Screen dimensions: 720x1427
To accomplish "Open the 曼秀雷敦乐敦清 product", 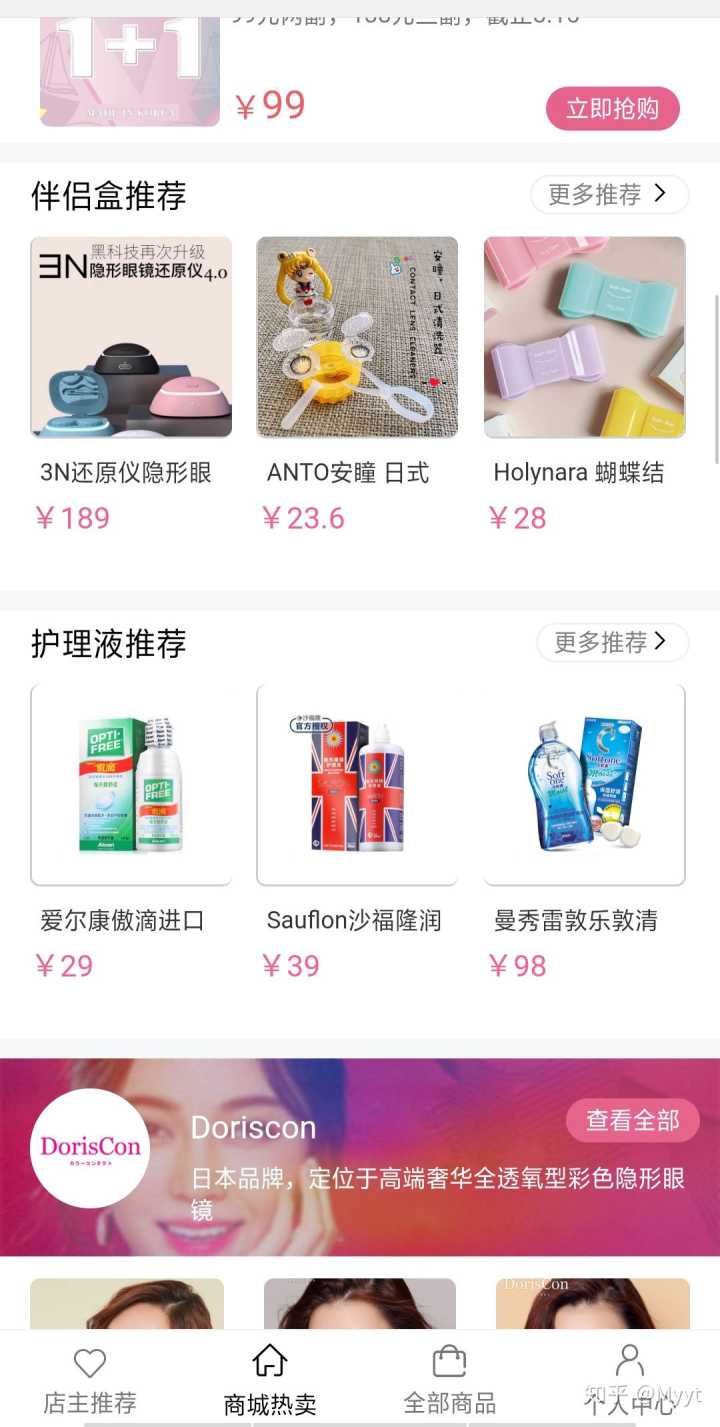I will point(584,785).
